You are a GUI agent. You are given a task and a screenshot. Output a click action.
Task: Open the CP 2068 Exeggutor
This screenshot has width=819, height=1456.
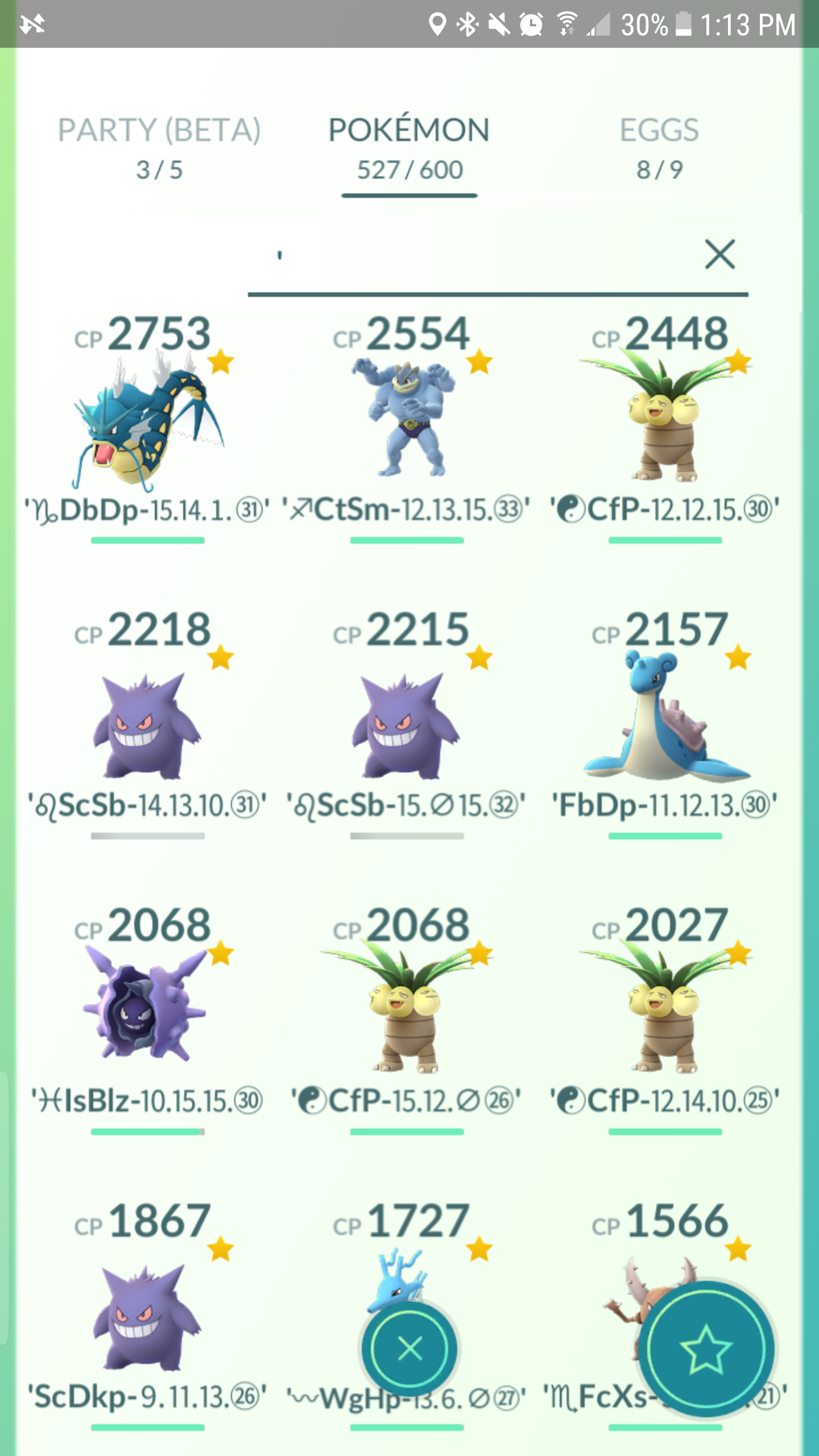pyautogui.click(x=406, y=1018)
